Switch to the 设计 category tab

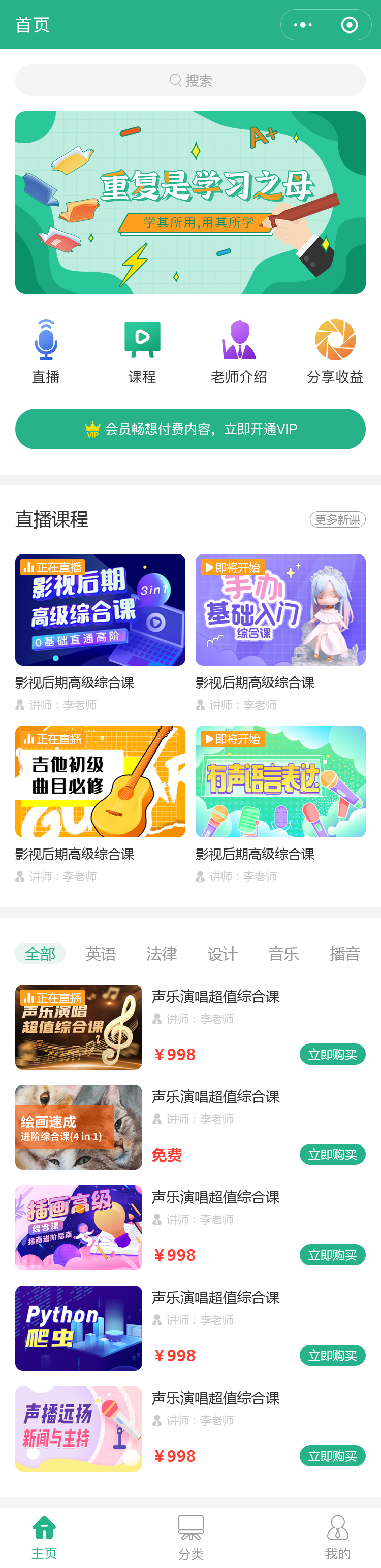222,953
